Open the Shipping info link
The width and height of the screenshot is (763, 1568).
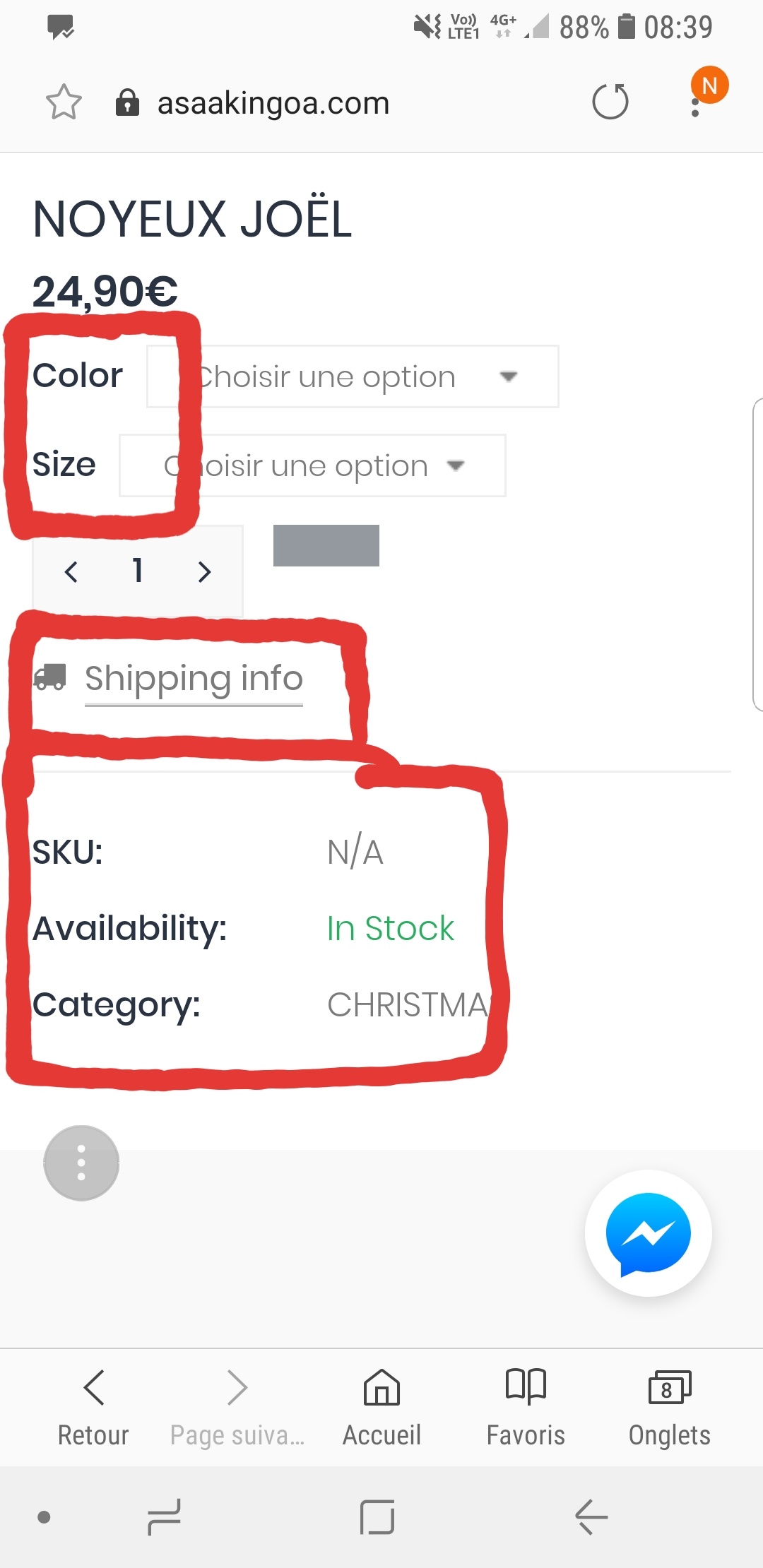[x=194, y=679]
